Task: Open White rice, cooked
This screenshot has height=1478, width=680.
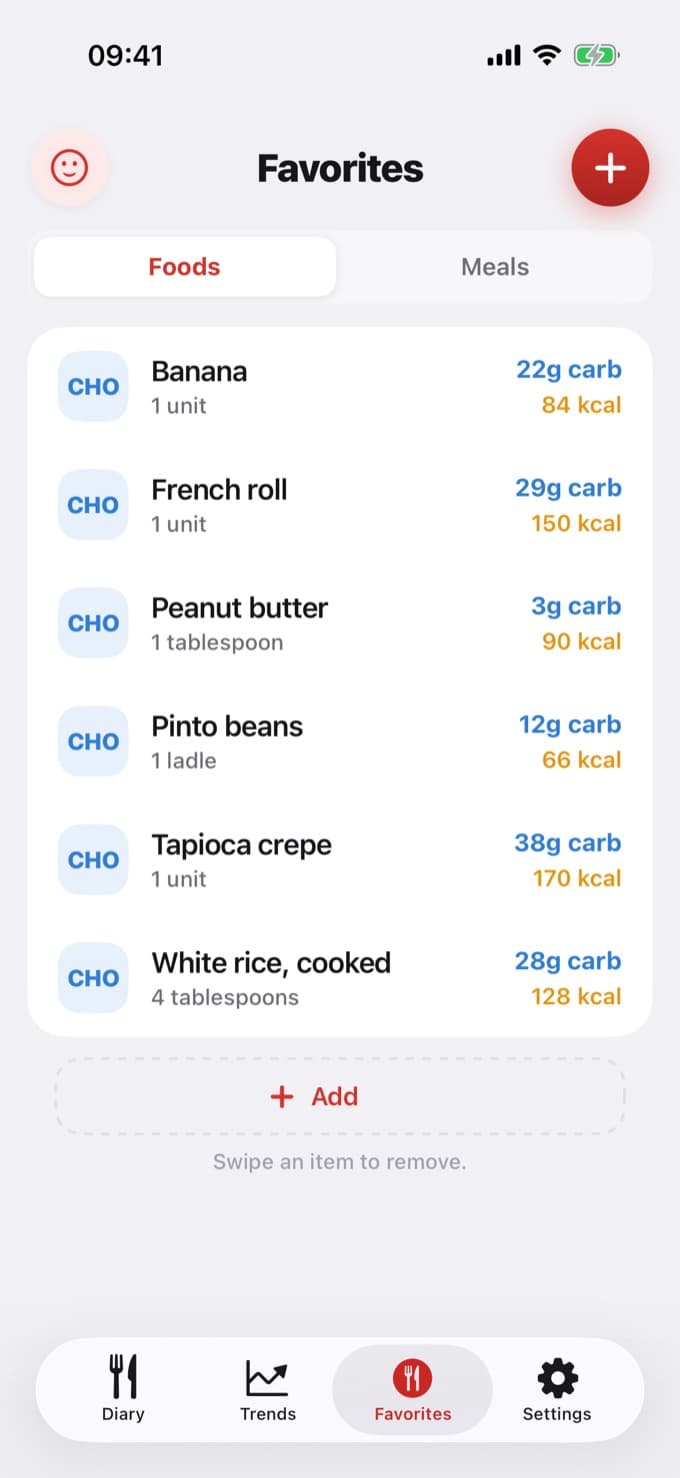Action: (x=340, y=978)
